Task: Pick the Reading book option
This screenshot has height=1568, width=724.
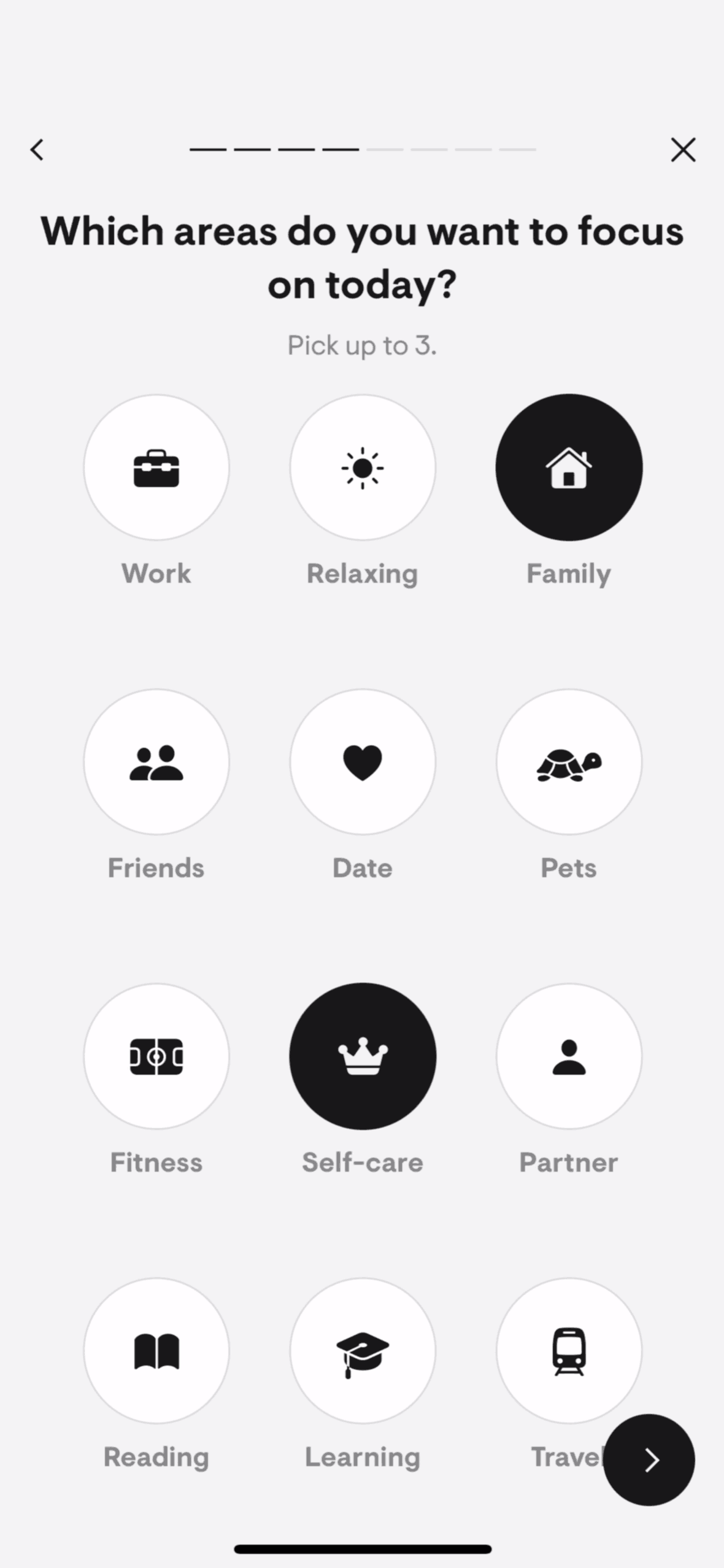Action: (156, 1351)
